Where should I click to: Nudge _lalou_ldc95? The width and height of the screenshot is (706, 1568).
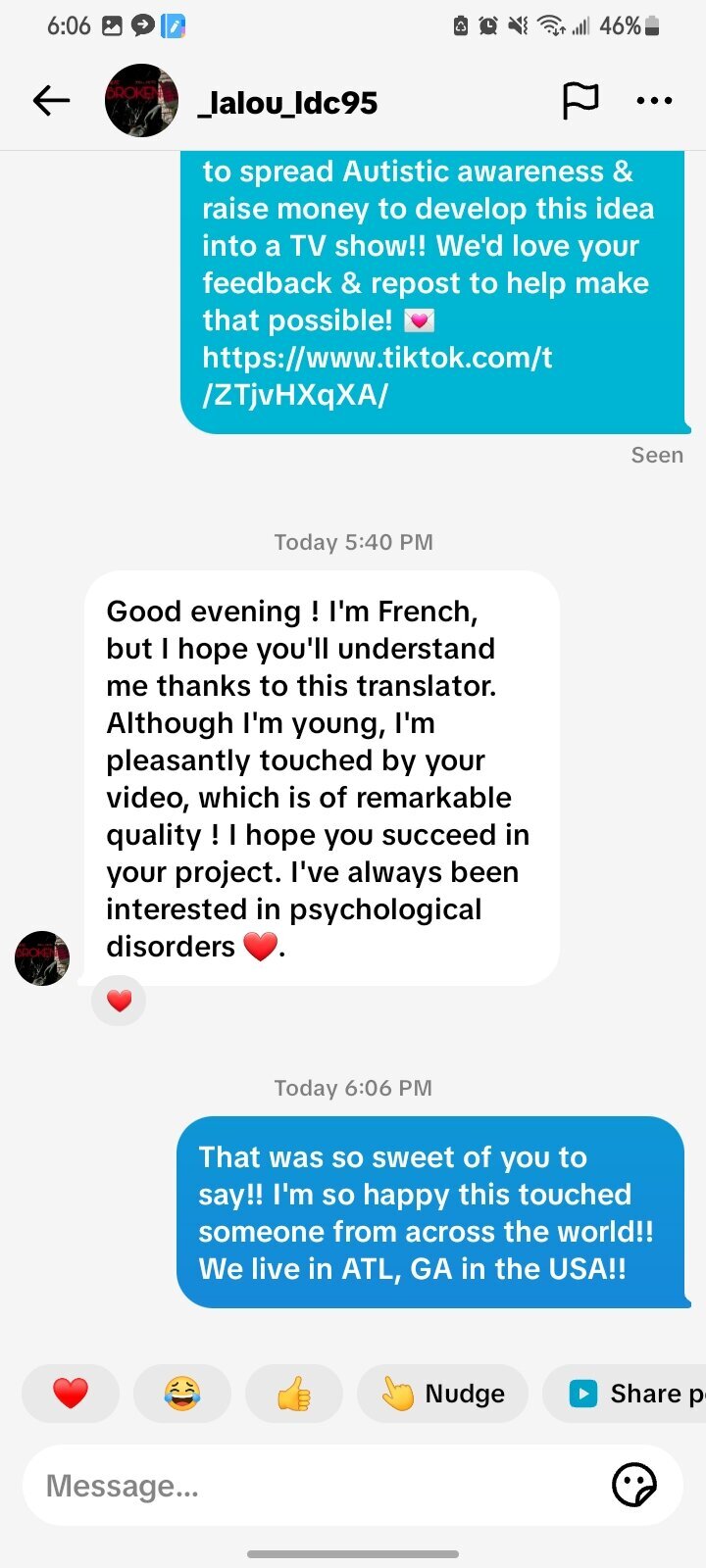click(x=443, y=1393)
